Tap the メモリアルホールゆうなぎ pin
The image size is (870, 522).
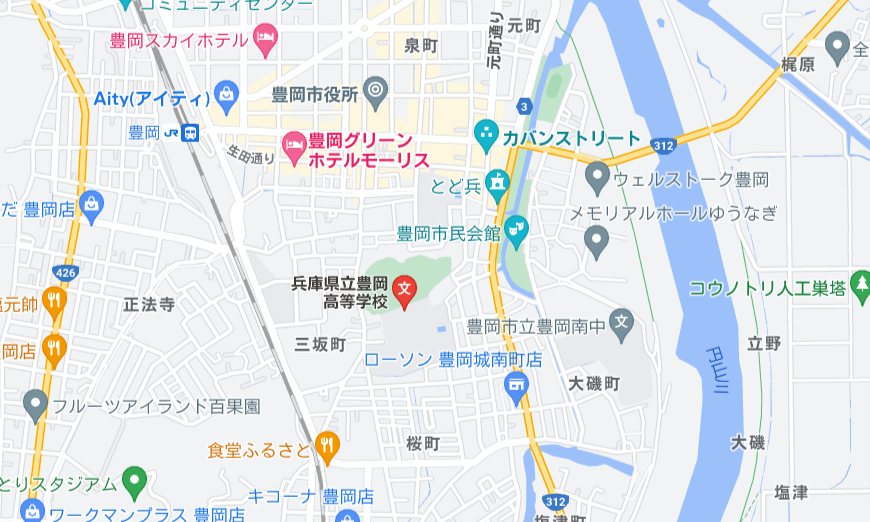pos(597,239)
